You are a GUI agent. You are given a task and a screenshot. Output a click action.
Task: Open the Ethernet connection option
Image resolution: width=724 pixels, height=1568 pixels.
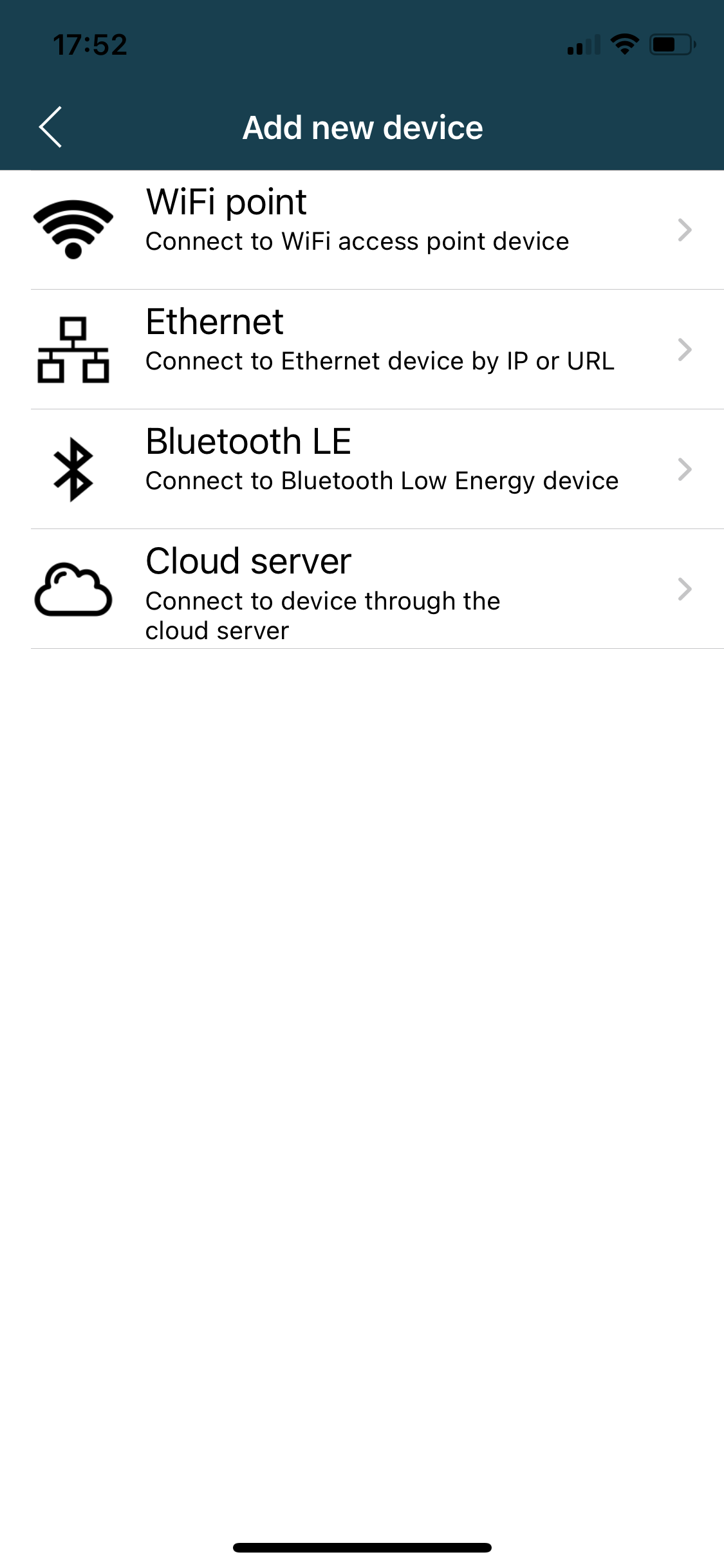click(x=360, y=350)
